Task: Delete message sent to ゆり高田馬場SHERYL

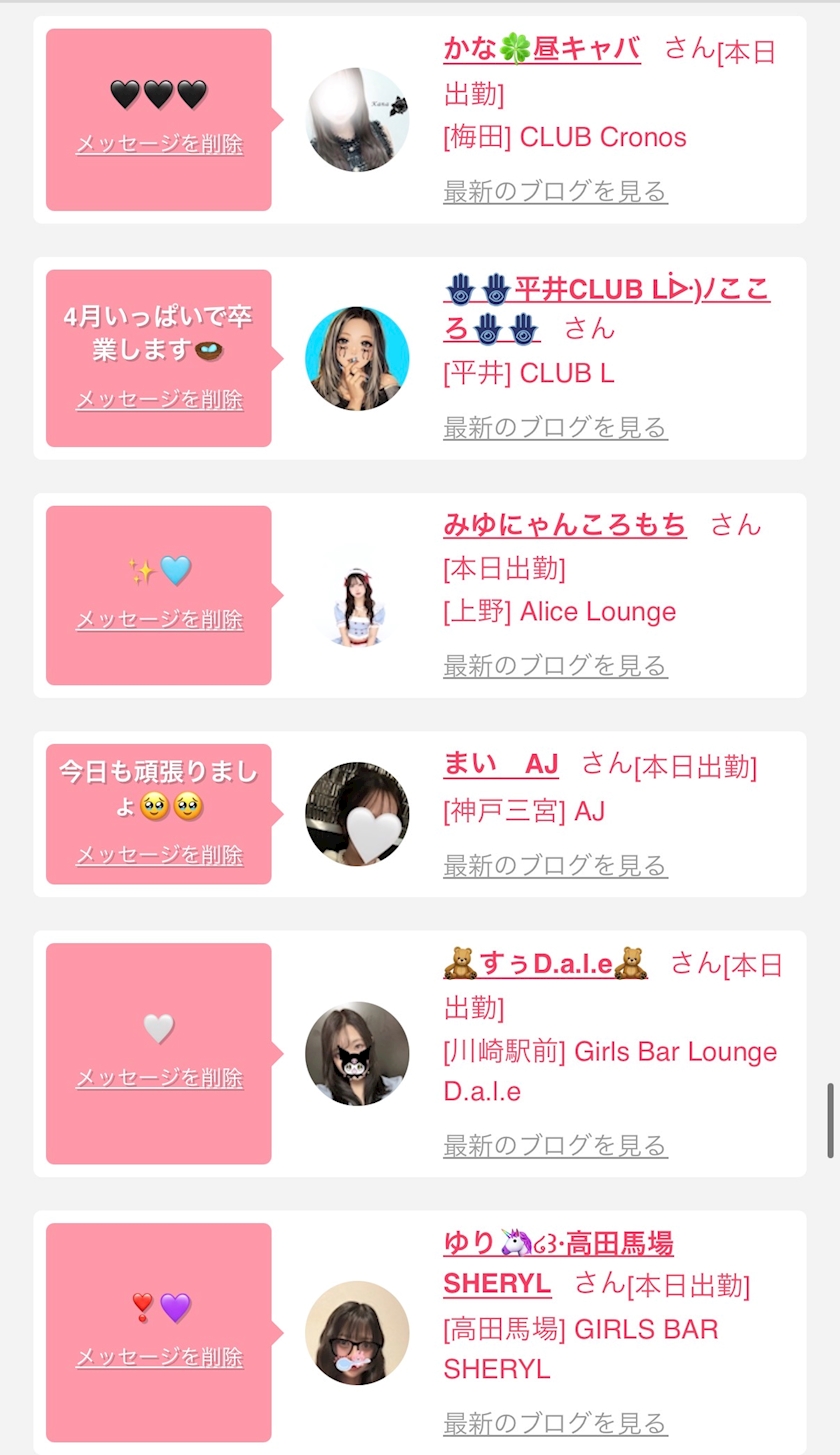Action: [x=159, y=1358]
